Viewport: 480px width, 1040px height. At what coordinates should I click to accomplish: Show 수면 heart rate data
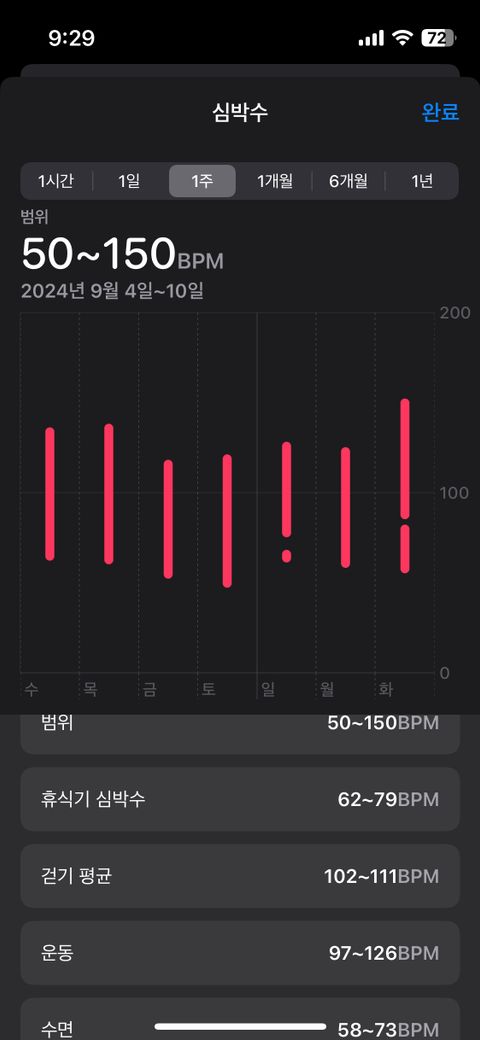[240, 1019]
